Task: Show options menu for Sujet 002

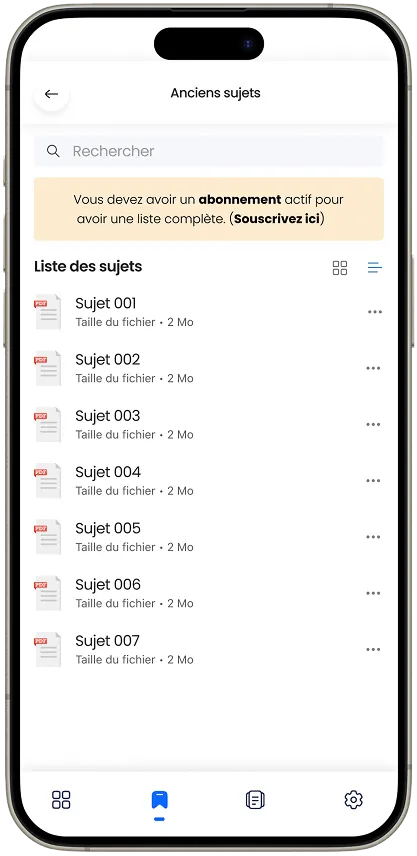Action: tap(373, 368)
